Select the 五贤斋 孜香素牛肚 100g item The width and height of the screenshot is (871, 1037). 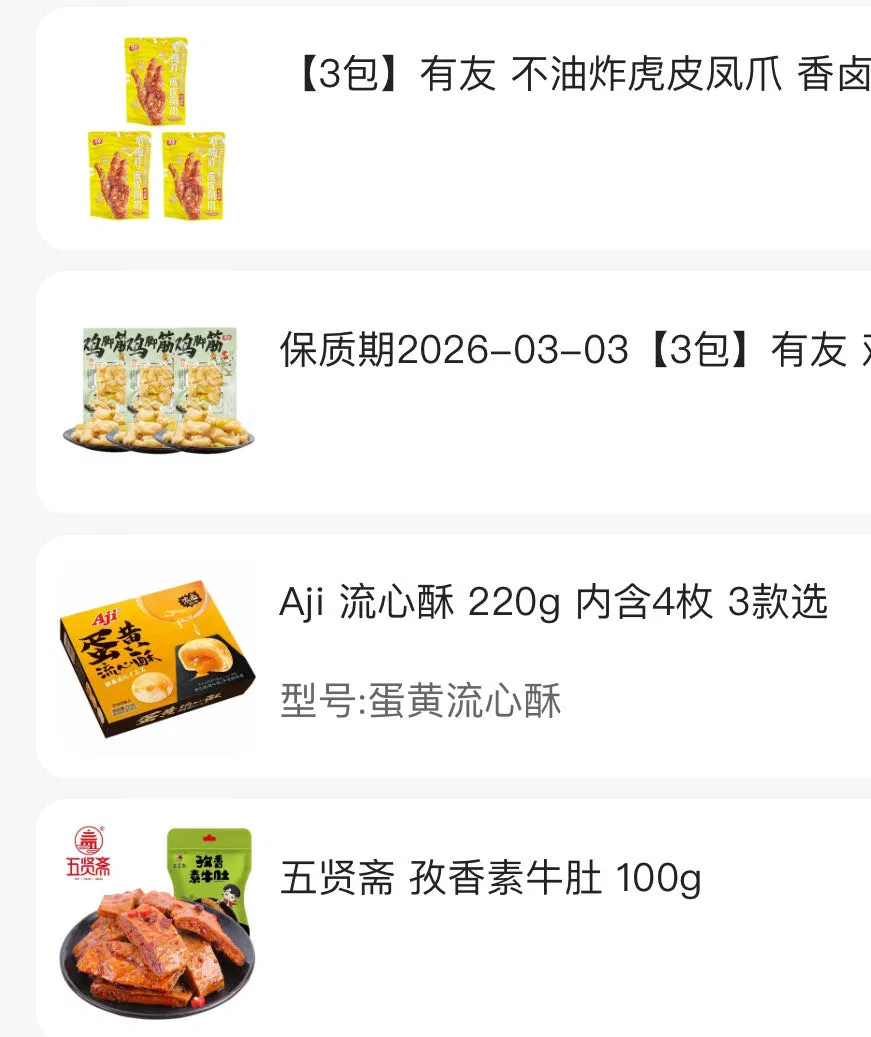click(x=490, y=880)
